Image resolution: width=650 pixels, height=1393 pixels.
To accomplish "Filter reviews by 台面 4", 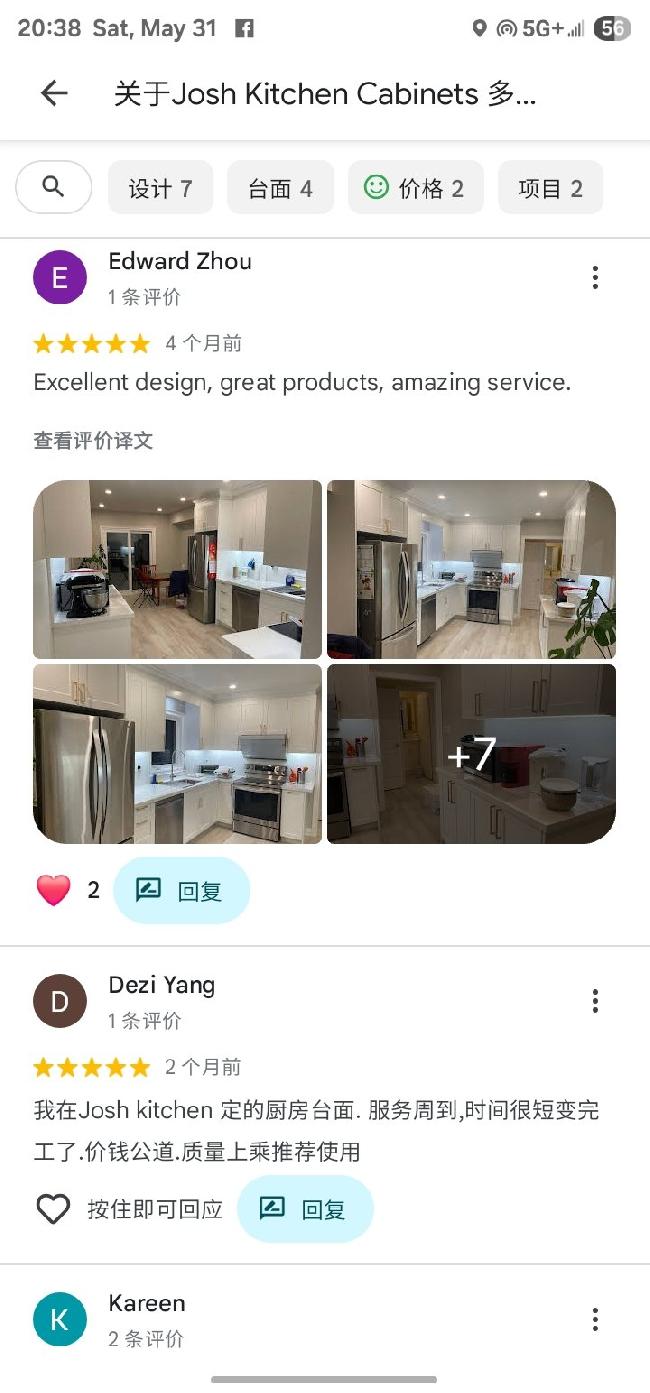I will 280,188.
